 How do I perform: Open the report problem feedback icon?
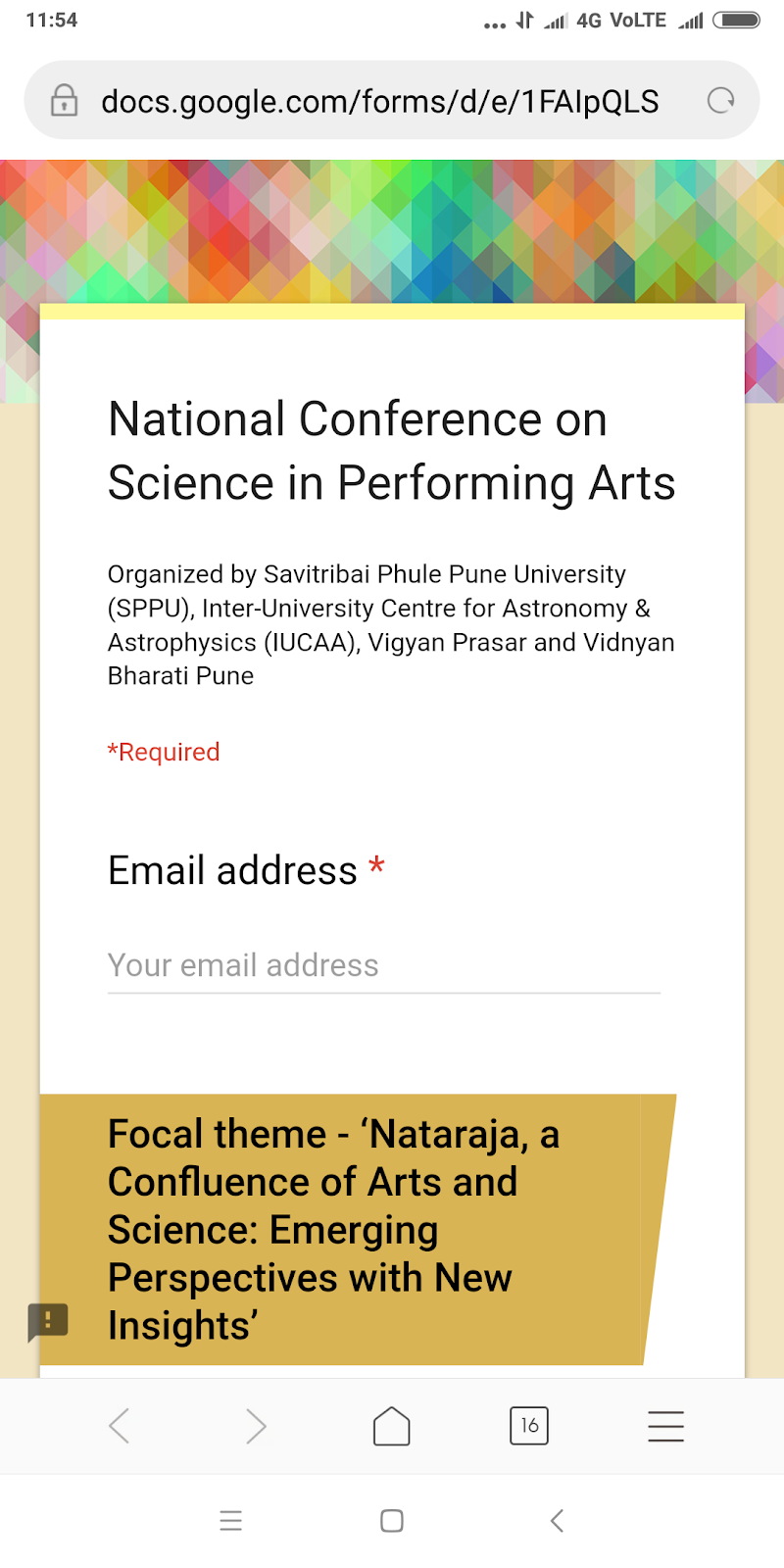[48, 1322]
